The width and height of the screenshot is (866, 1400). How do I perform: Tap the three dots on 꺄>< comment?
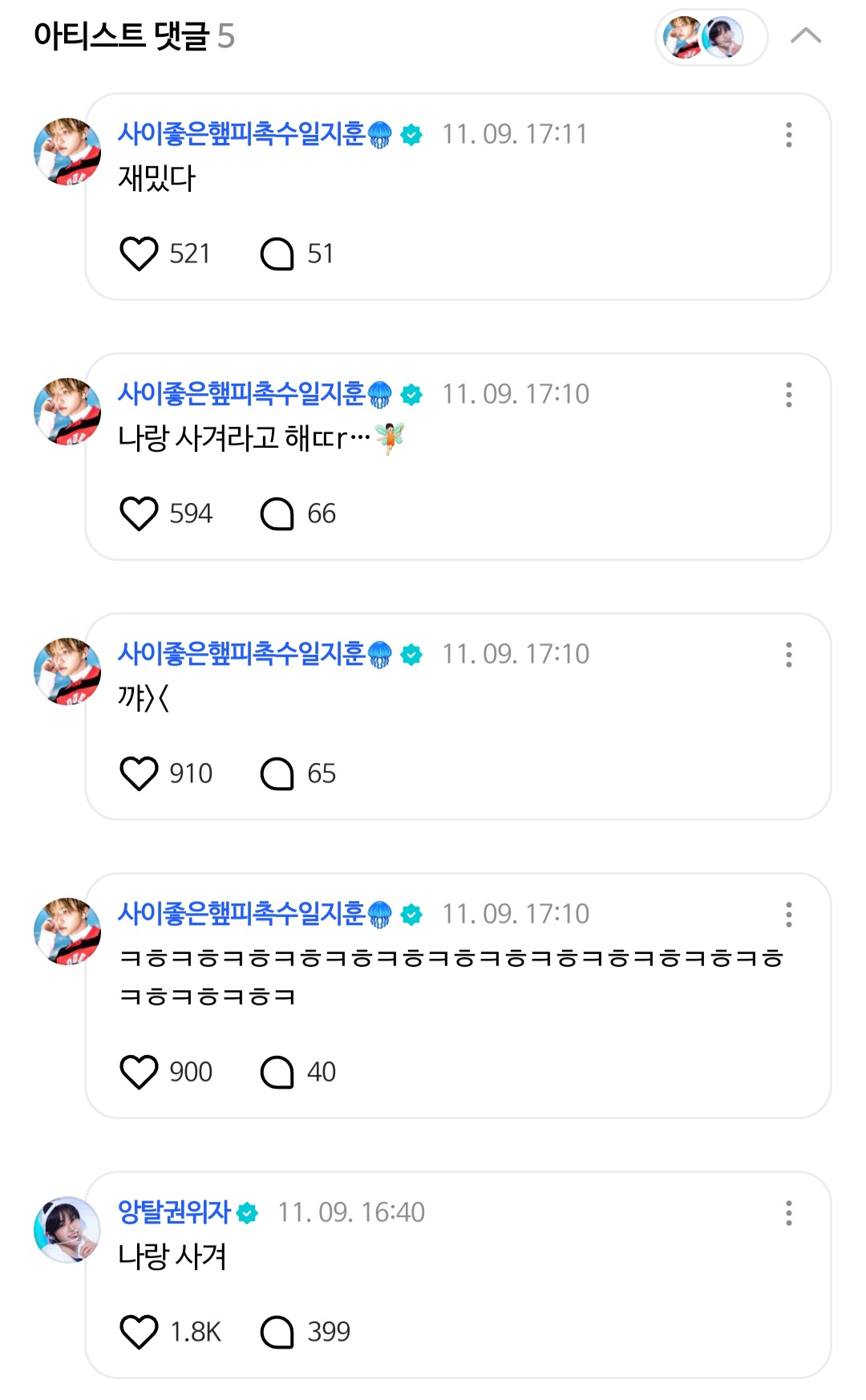[x=789, y=655]
